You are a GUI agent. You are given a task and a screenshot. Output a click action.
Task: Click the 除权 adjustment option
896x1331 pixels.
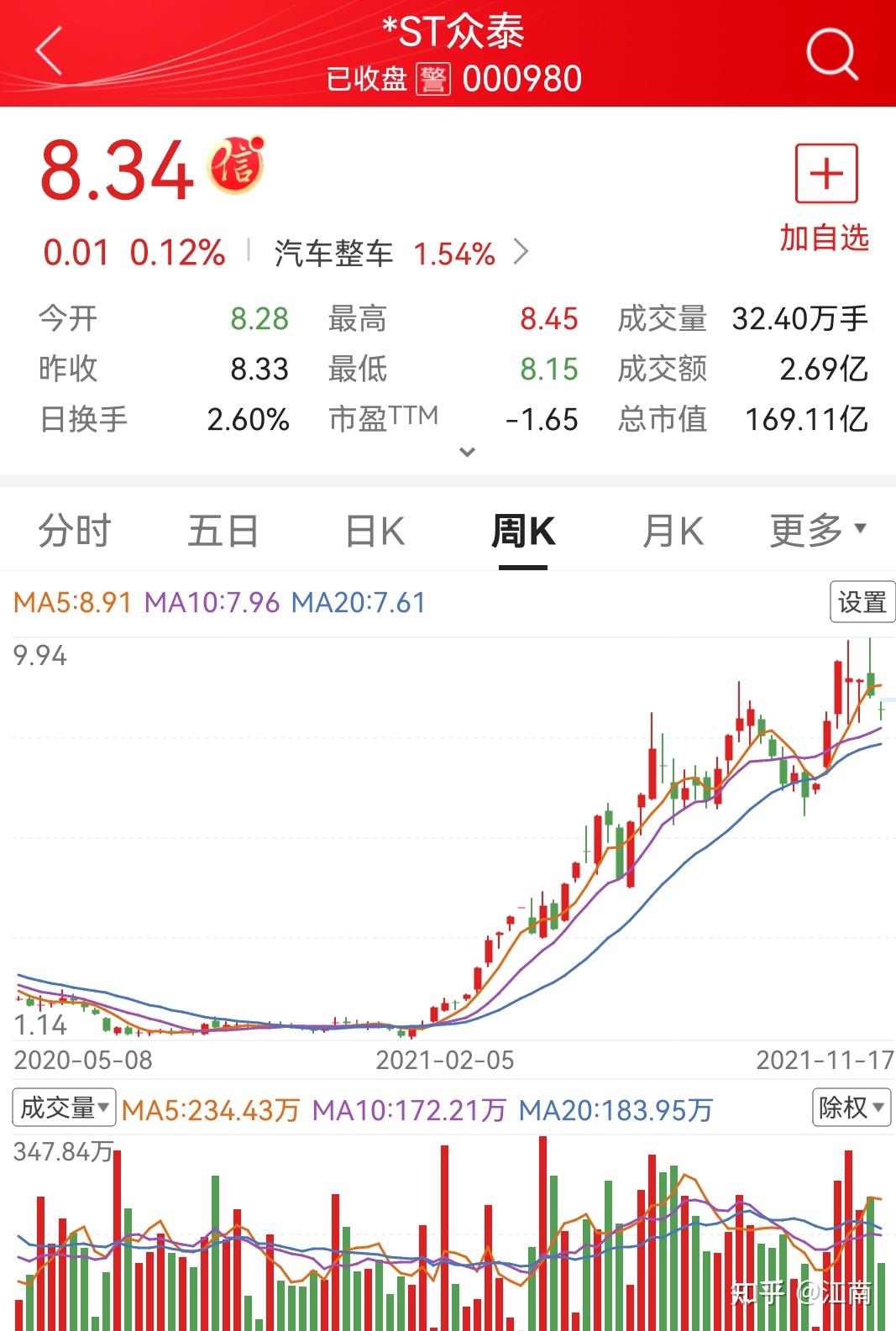[851, 1108]
